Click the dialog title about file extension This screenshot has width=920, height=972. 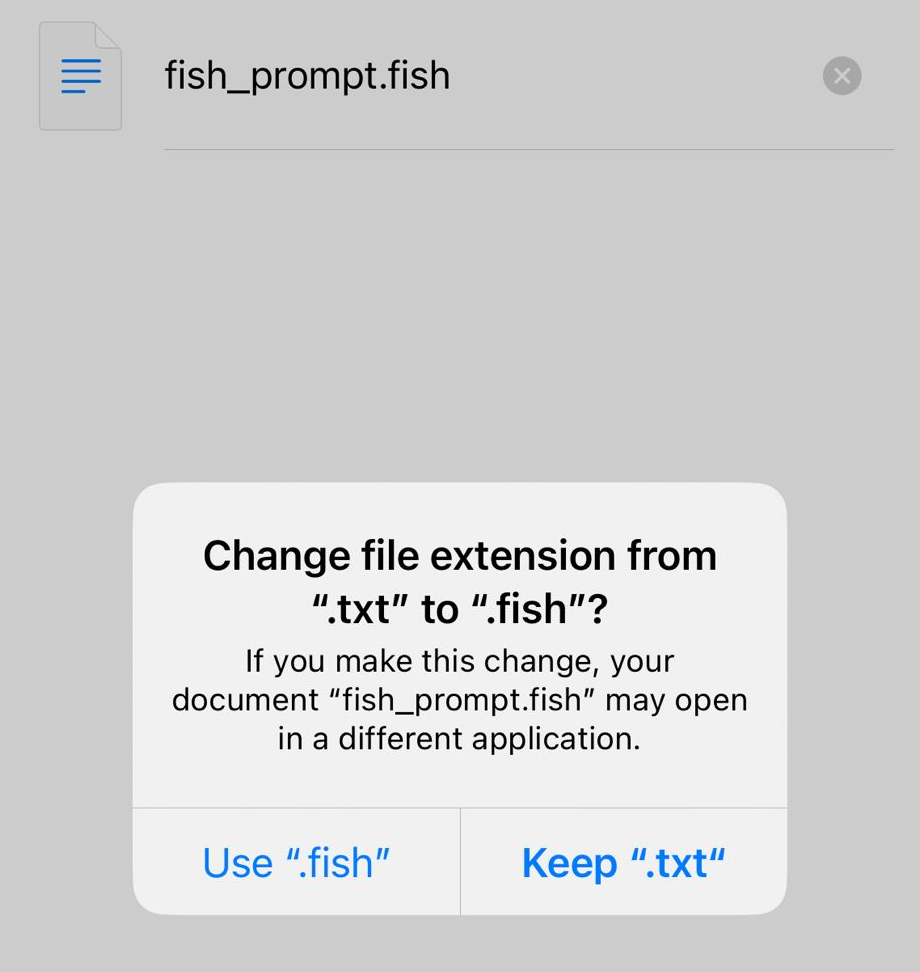460,580
